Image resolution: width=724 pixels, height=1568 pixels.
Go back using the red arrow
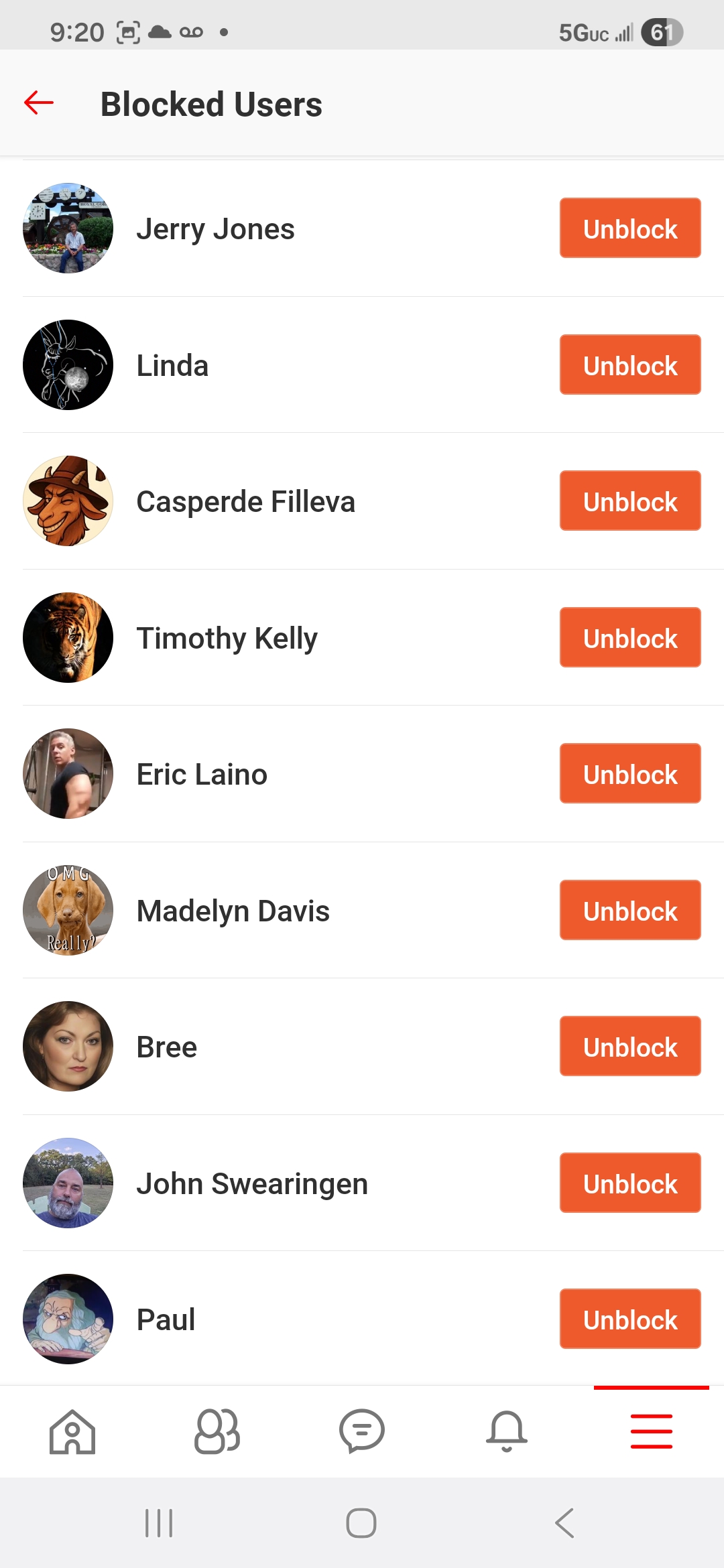[x=39, y=103]
